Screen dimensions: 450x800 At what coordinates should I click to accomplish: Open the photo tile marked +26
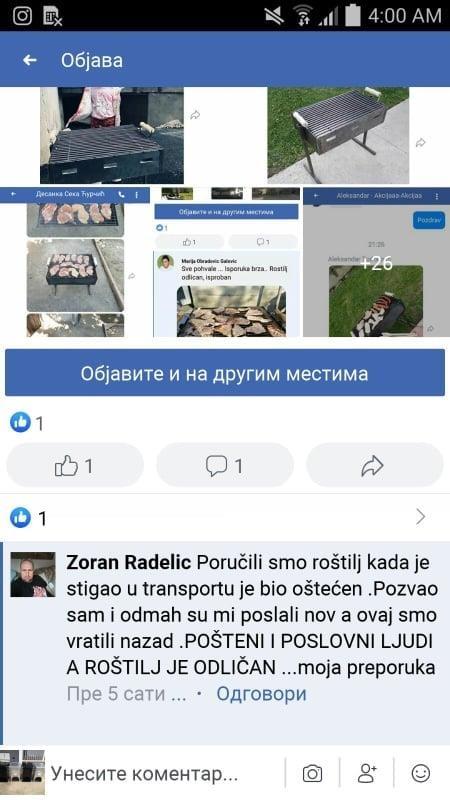tap(377, 262)
